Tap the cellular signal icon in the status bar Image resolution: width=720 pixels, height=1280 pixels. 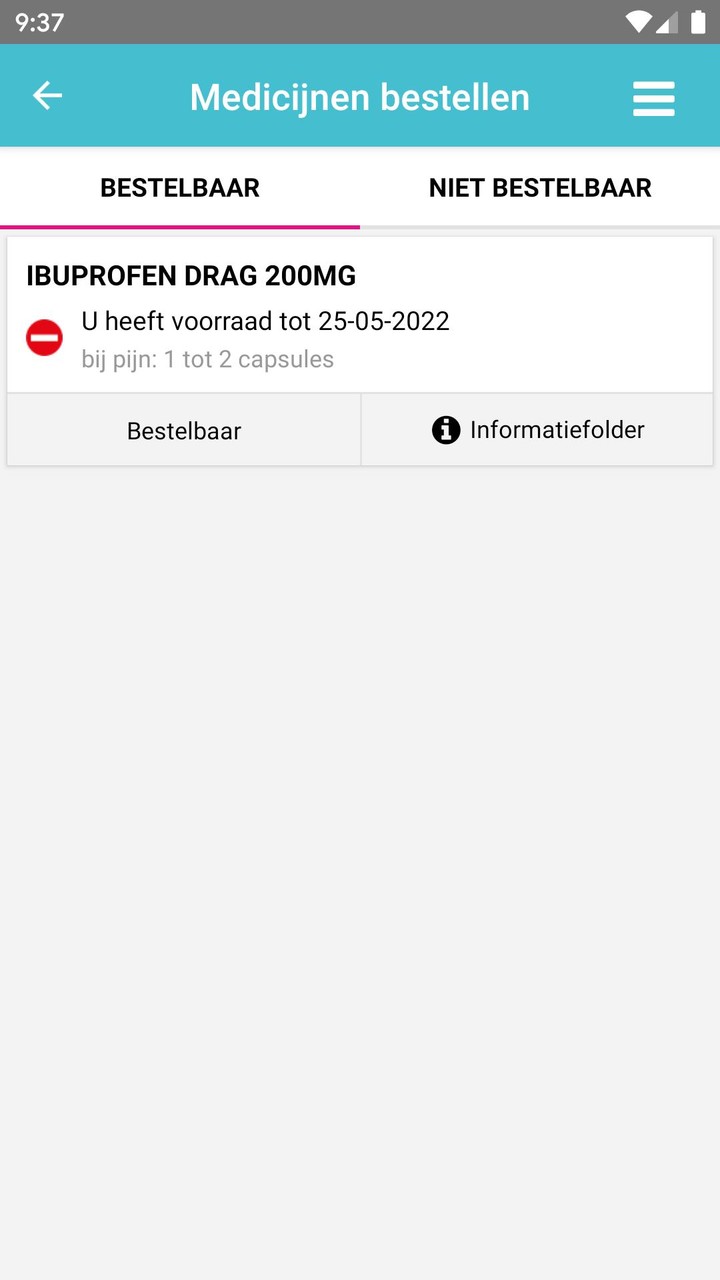pyautogui.click(x=668, y=22)
